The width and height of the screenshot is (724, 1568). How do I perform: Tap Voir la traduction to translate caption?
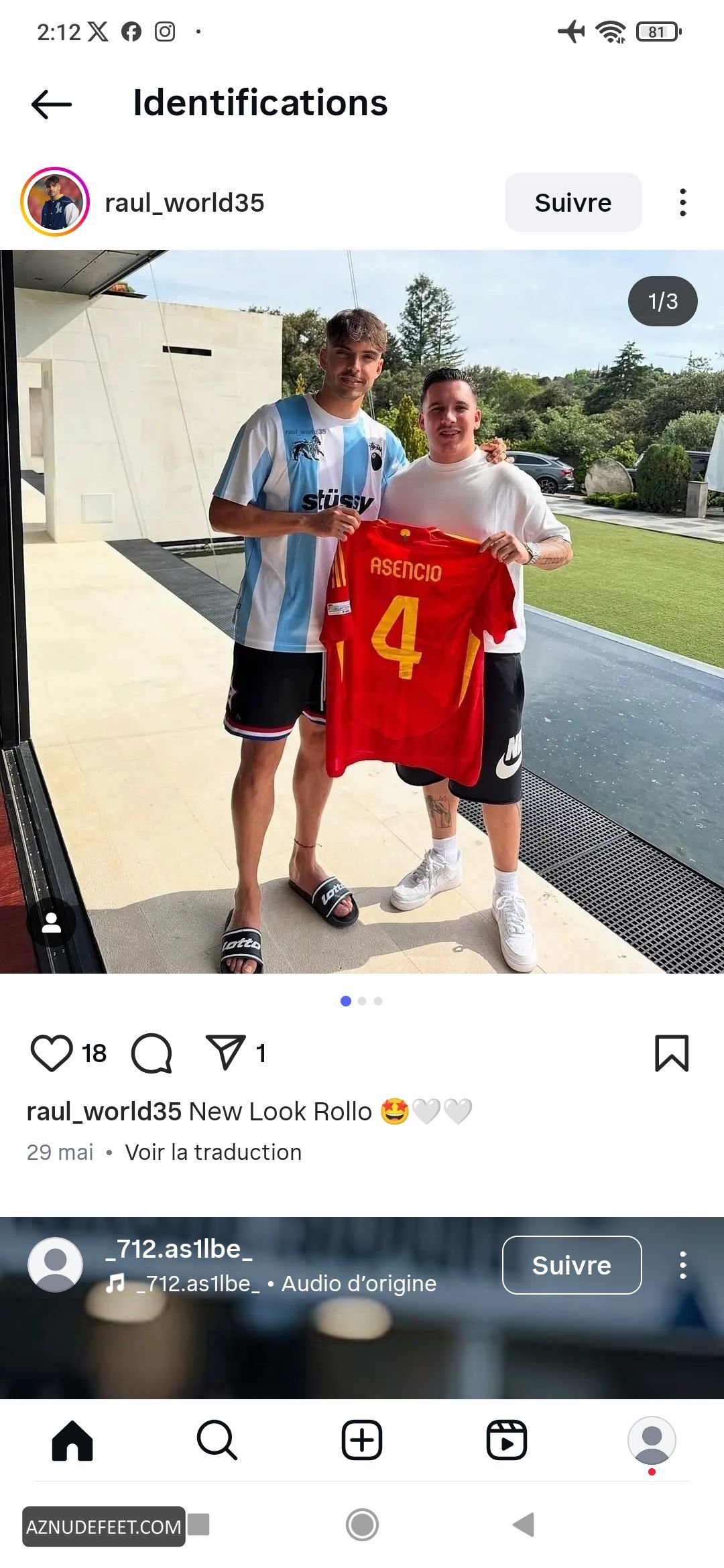(x=213, y=1152)
